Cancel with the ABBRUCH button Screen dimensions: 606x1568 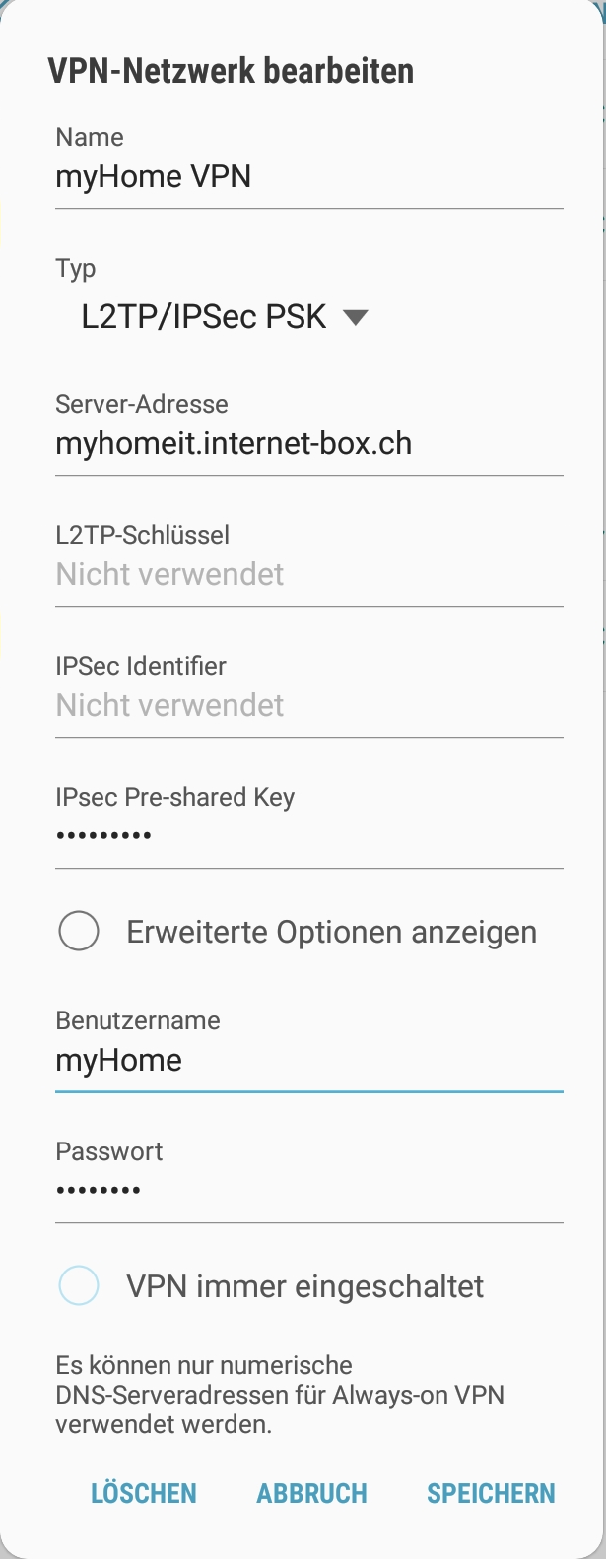click(x=311, y=1493)
